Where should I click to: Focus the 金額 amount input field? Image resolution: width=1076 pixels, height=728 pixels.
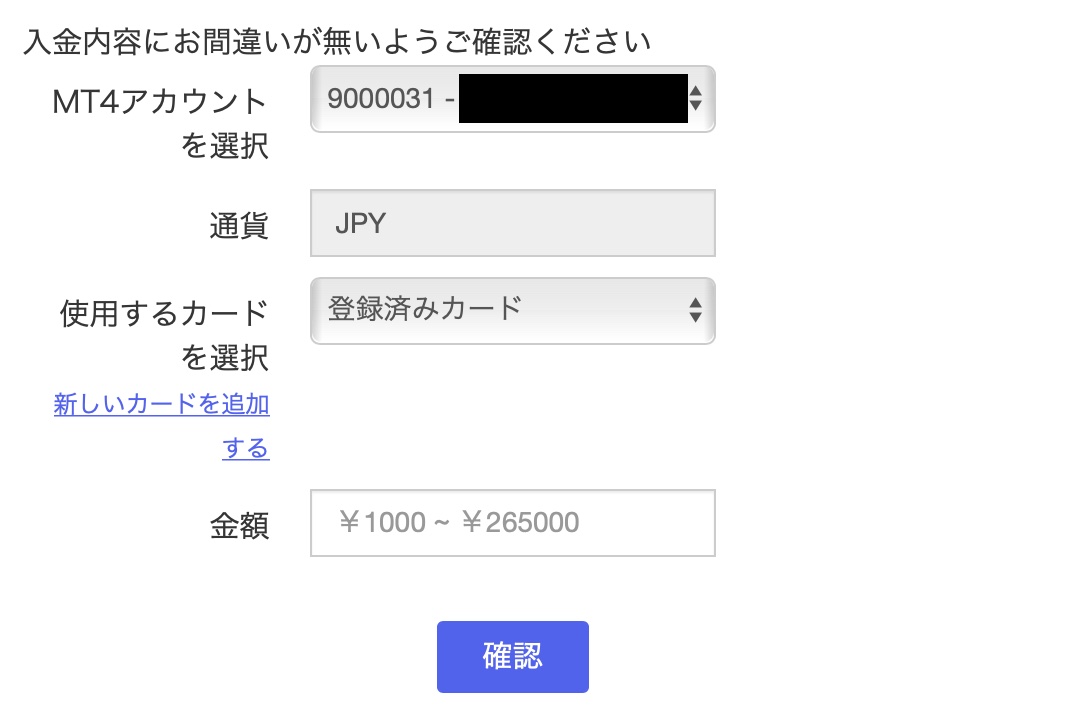pos(512,523)
